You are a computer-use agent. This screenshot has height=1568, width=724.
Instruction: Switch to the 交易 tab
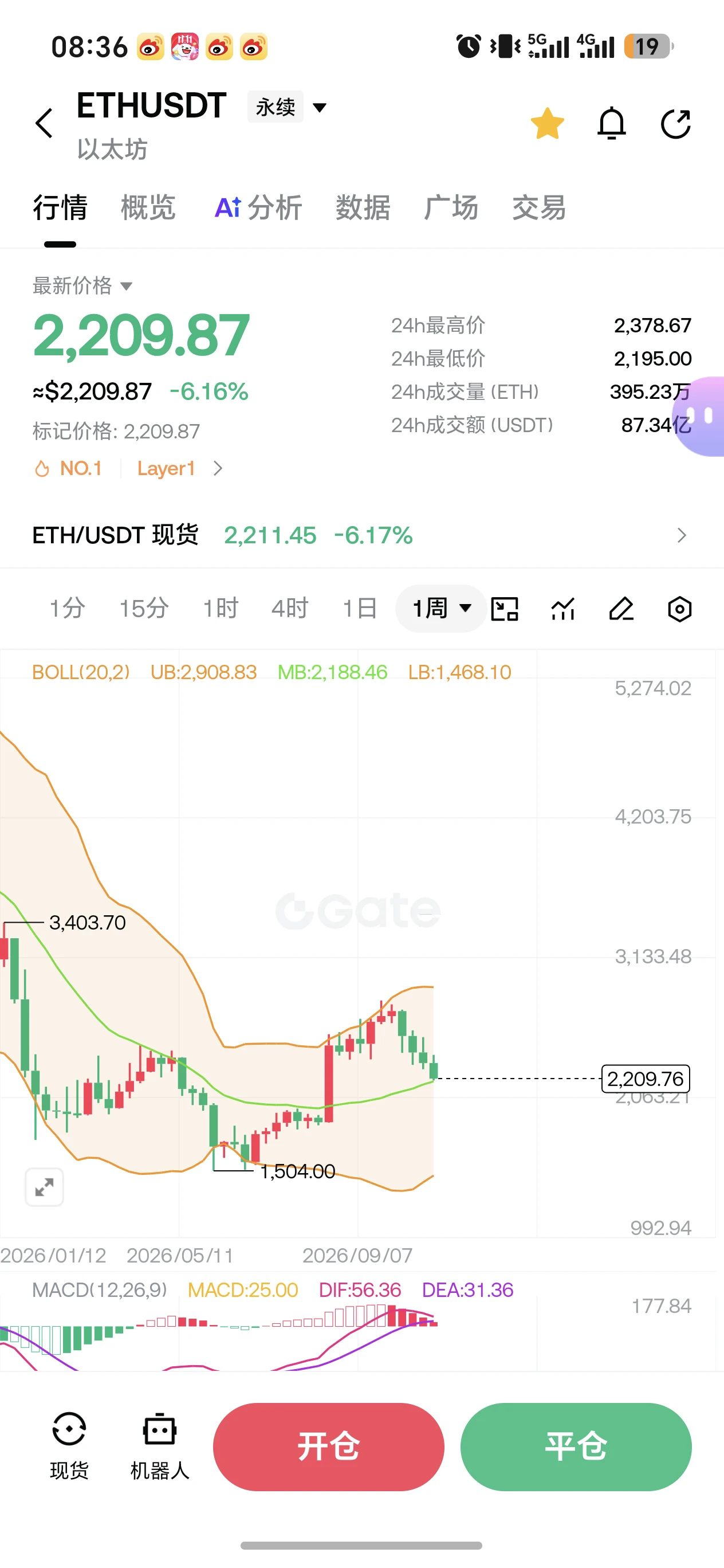[539, 207]
